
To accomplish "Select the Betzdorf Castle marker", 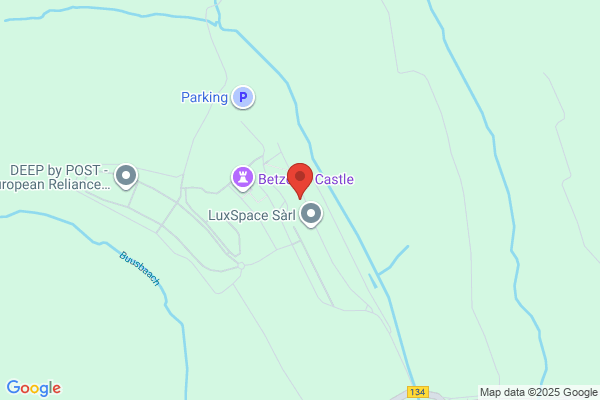I will 243,178.
